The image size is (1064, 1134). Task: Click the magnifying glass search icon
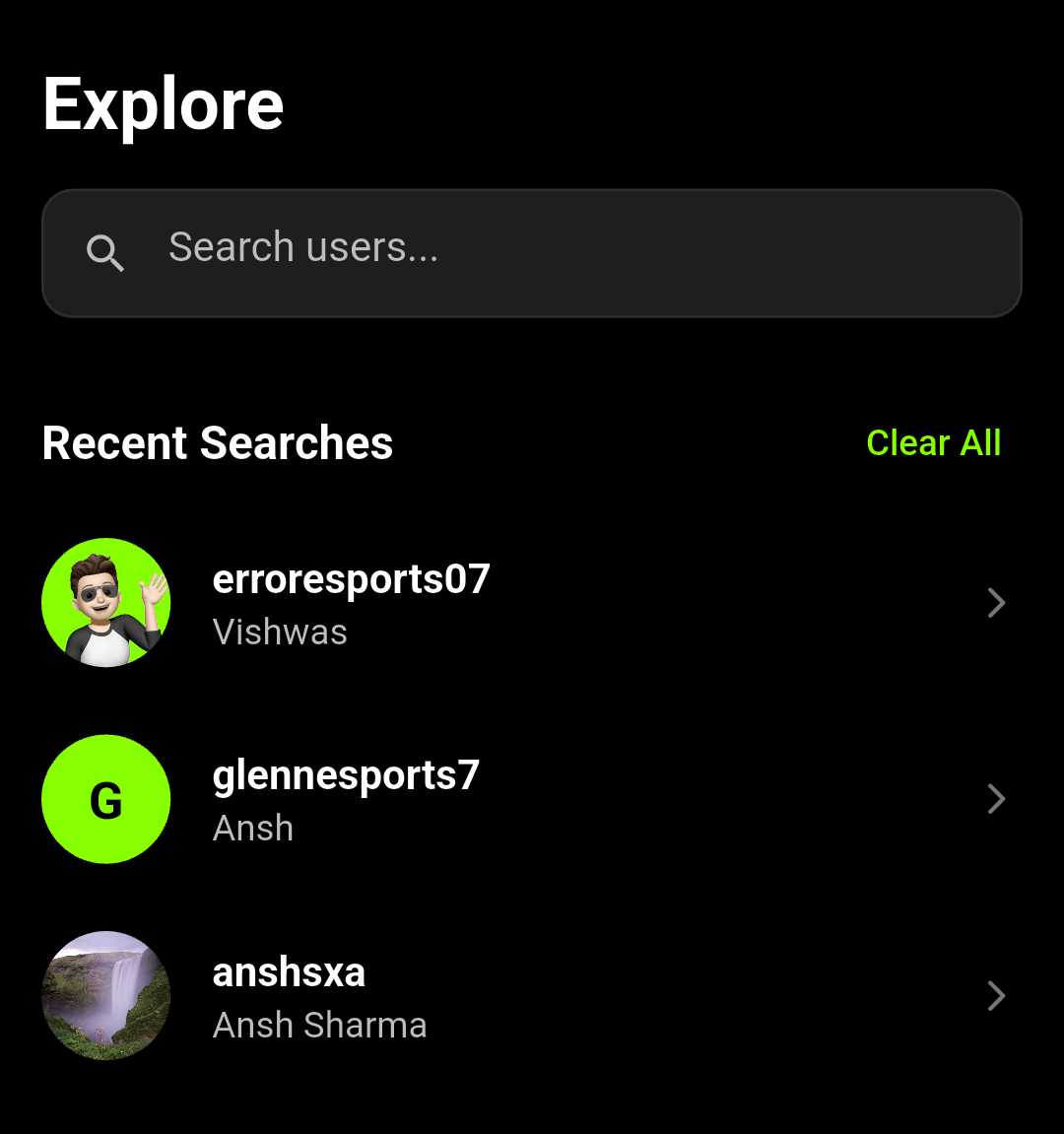[x=105, y=253]
